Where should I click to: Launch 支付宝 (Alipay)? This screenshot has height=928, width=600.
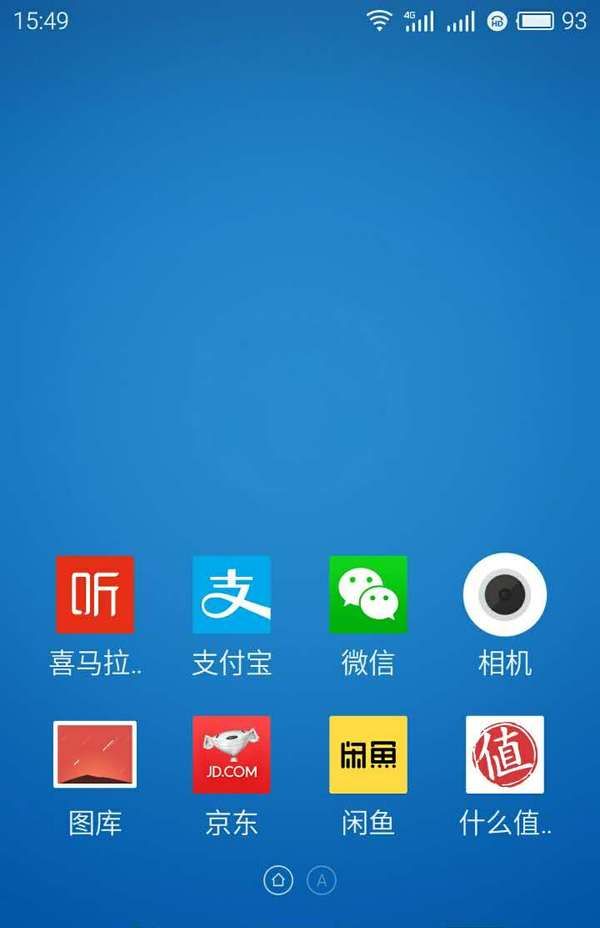point(231,595)
